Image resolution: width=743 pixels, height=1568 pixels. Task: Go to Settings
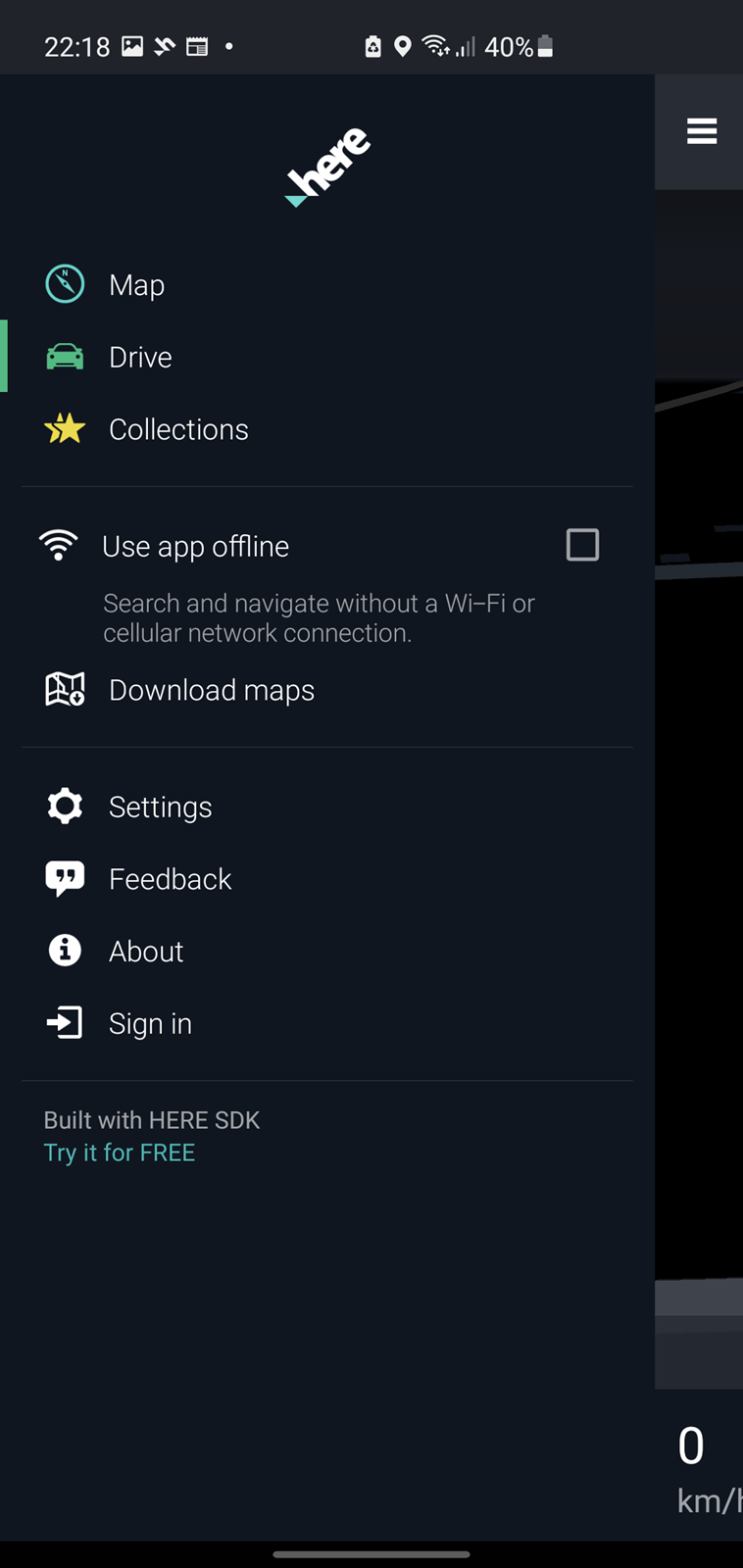coord(327,807)
